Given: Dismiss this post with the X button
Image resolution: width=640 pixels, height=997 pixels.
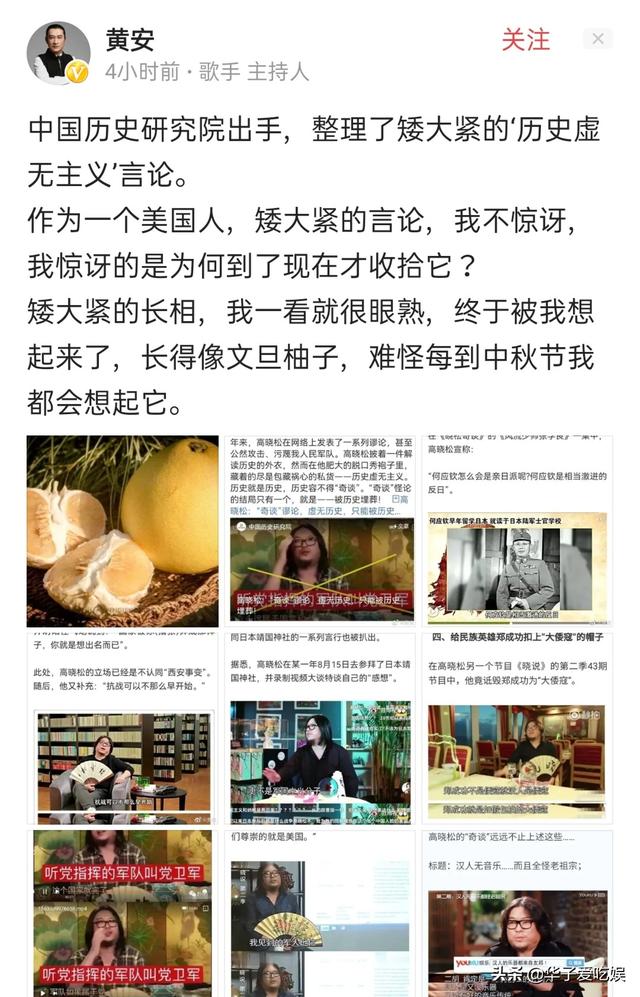Looking at the screenshot, I should 598,39.
